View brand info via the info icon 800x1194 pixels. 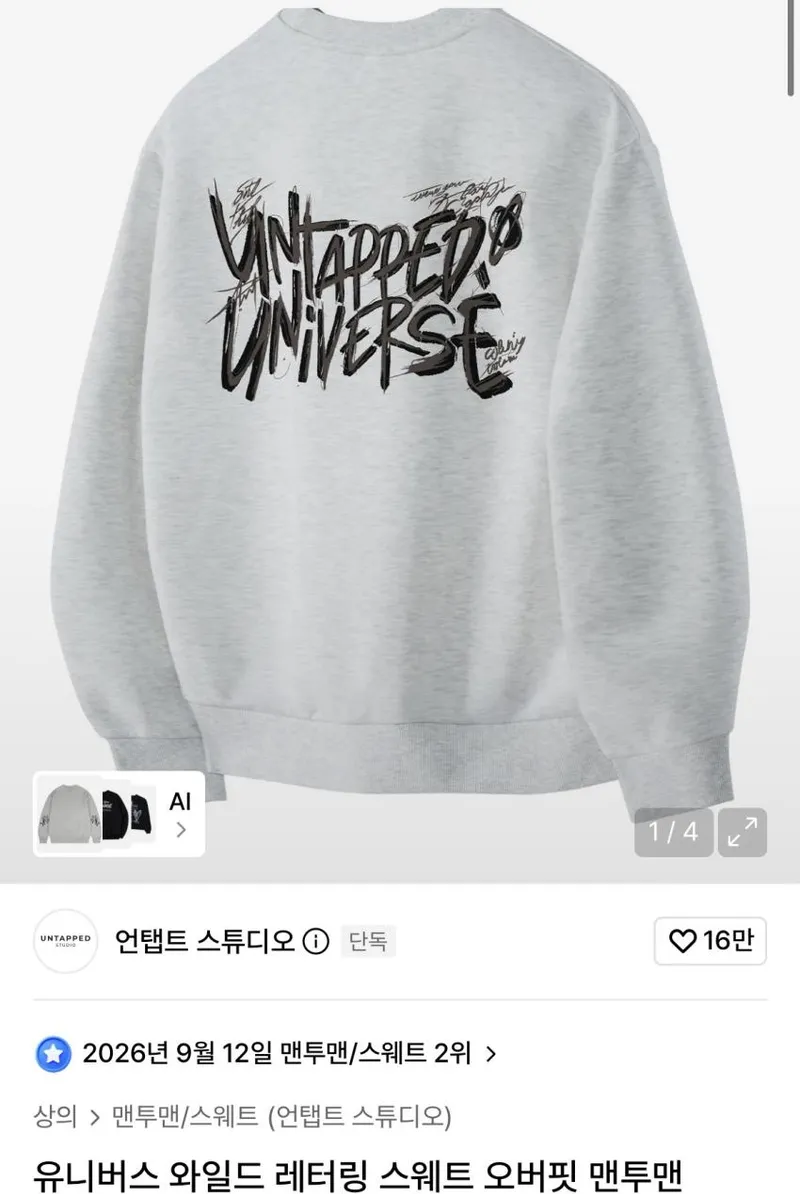pyautogui.click(x=316, y=942)
